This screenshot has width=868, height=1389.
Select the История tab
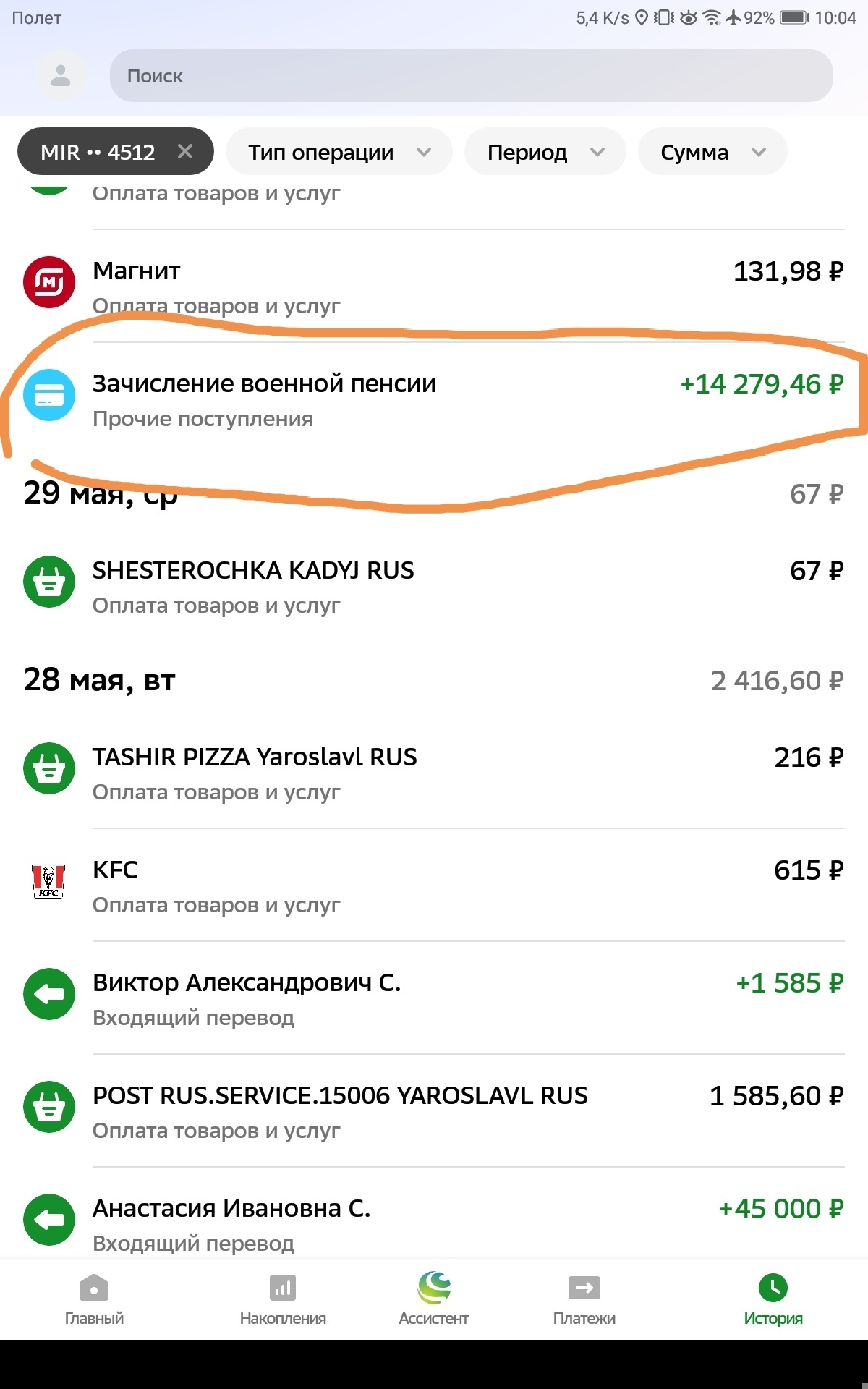773,1300
